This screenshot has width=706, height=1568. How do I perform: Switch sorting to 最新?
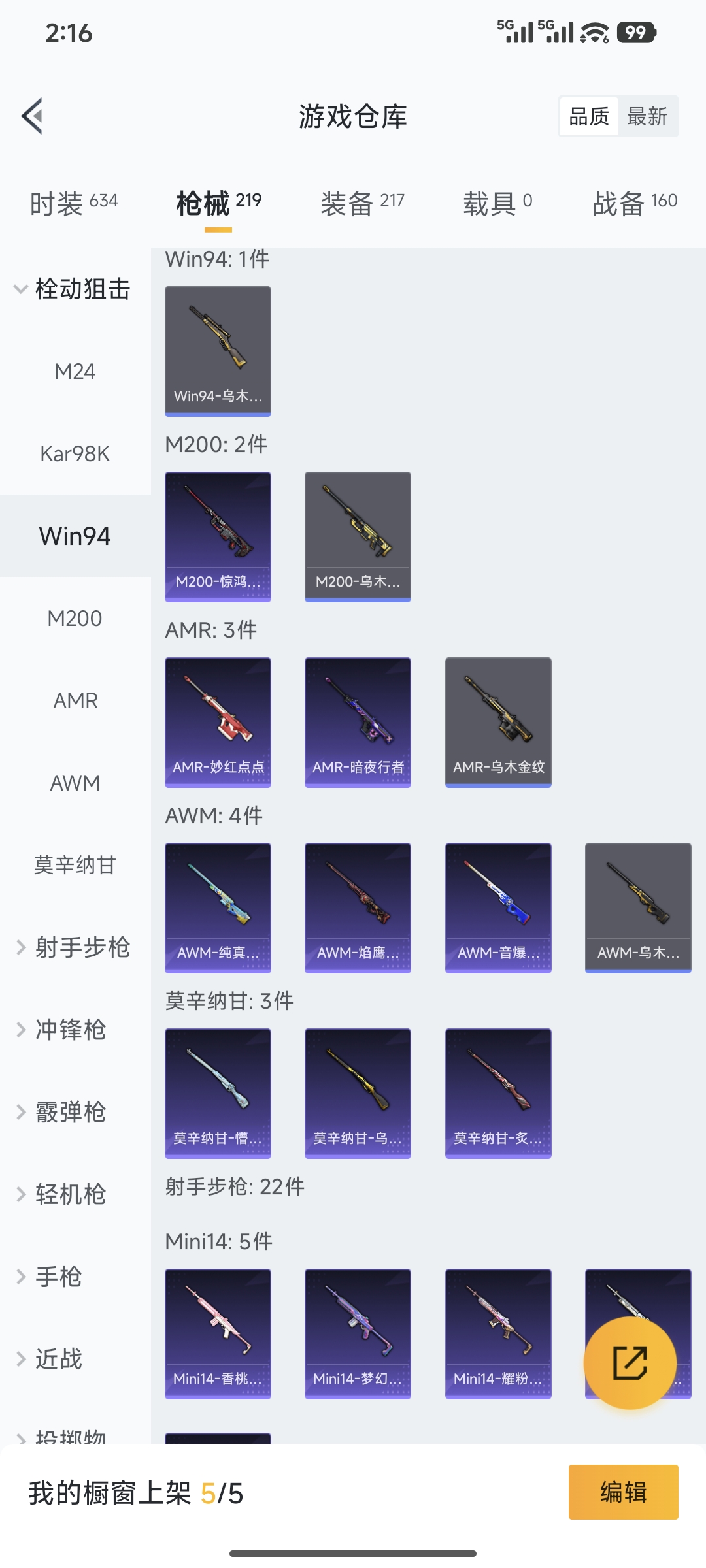(x=648, y=116)
